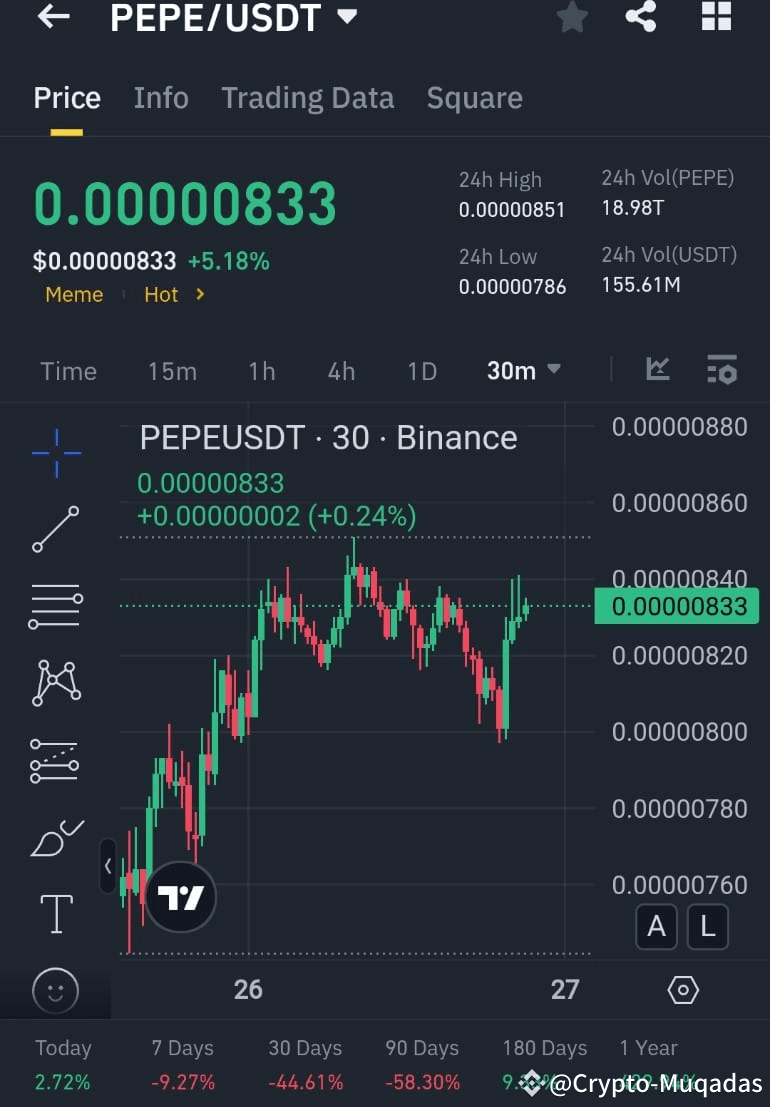This screenshot has width=770, height=1107.
Task: Toggle the L display mode button
Action: (x=708, y=927)
